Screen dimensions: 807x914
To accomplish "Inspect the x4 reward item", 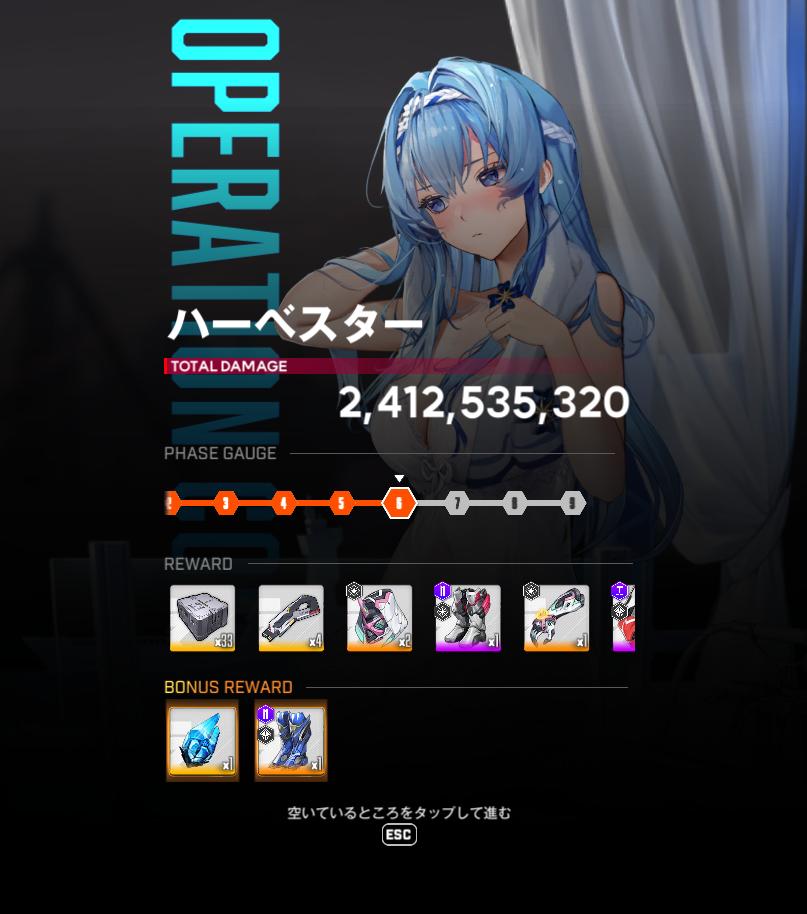I will click(291, 618).
